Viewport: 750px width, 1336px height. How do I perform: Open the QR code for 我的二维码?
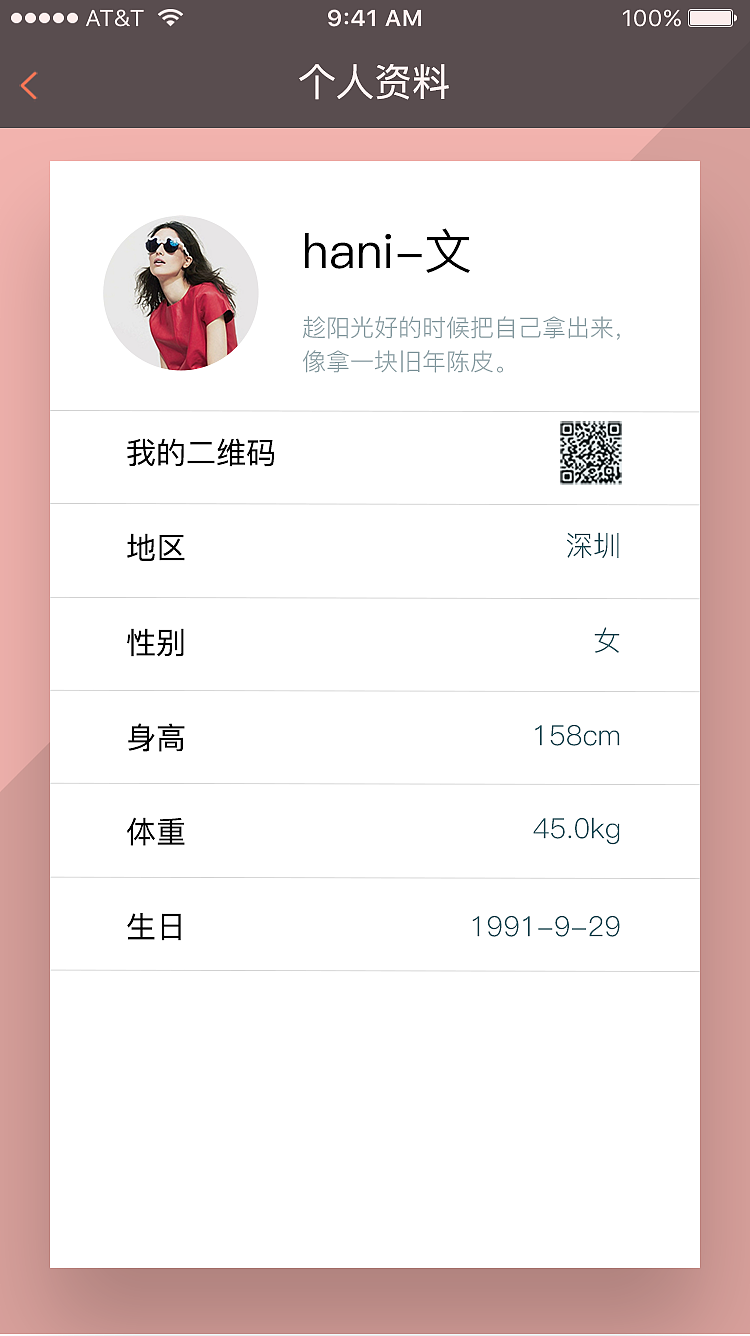(593, 456)
